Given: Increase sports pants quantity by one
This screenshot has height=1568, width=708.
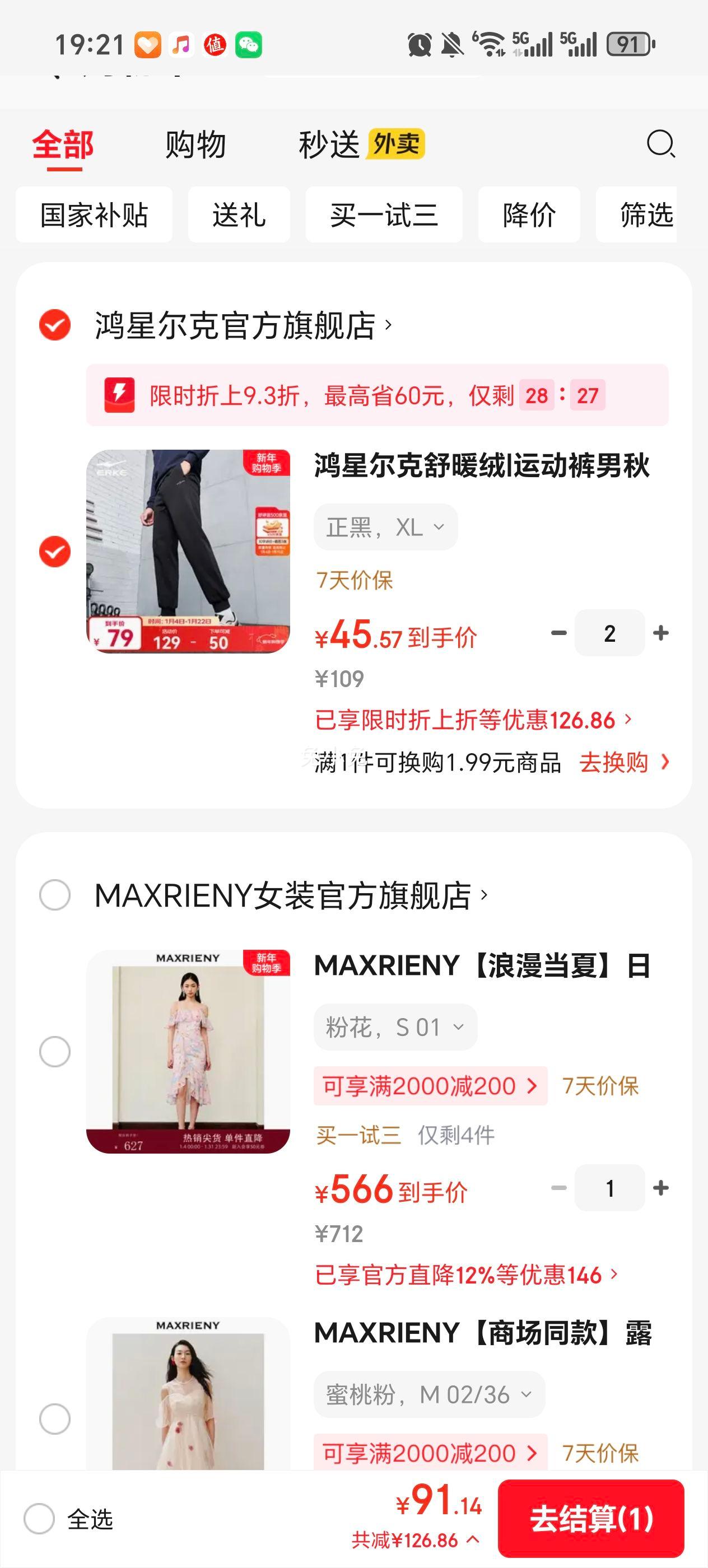Looking at the screenshot, I should 660,633.
